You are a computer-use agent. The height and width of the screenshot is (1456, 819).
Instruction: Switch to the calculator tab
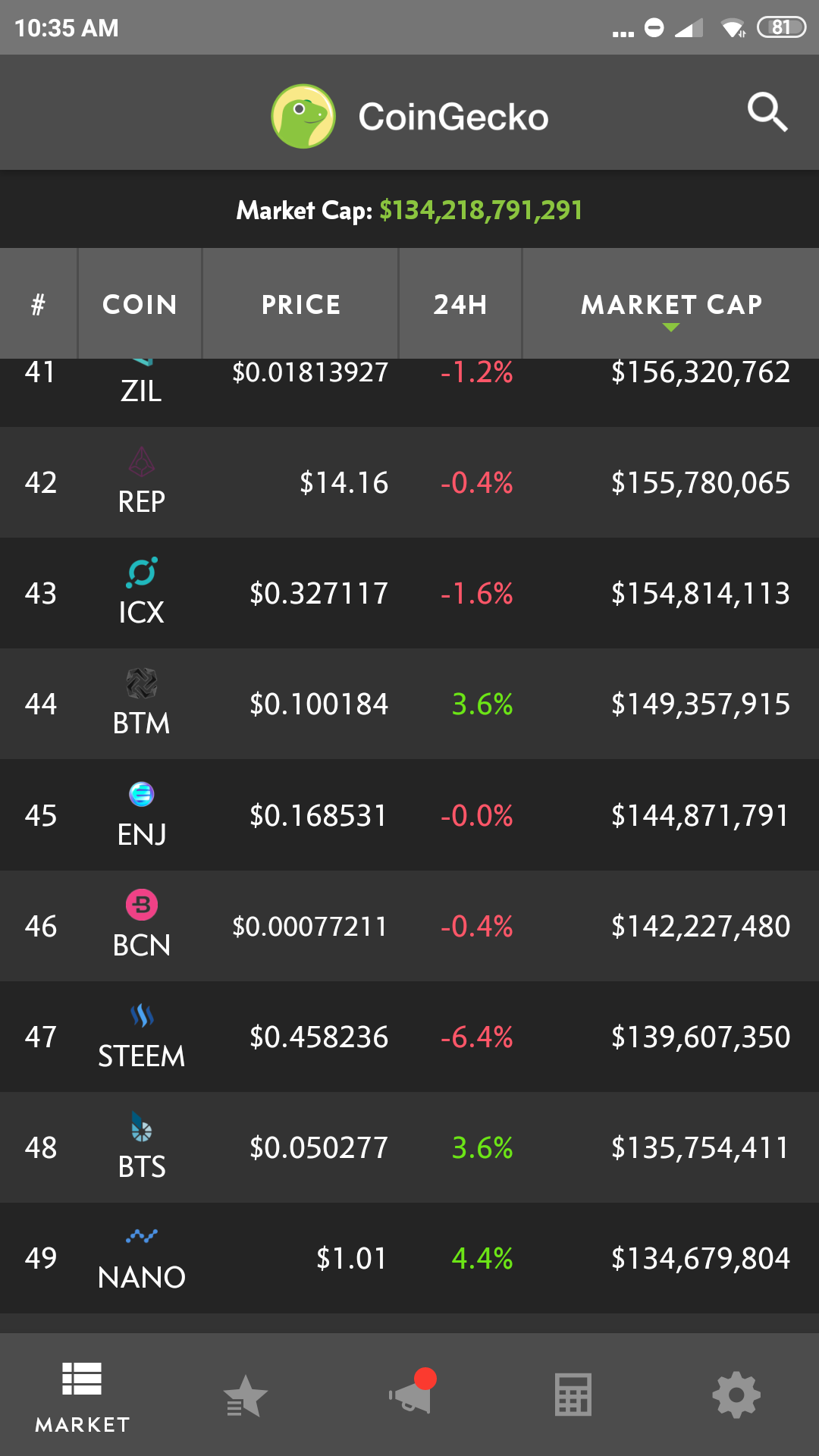[573, 1395]
